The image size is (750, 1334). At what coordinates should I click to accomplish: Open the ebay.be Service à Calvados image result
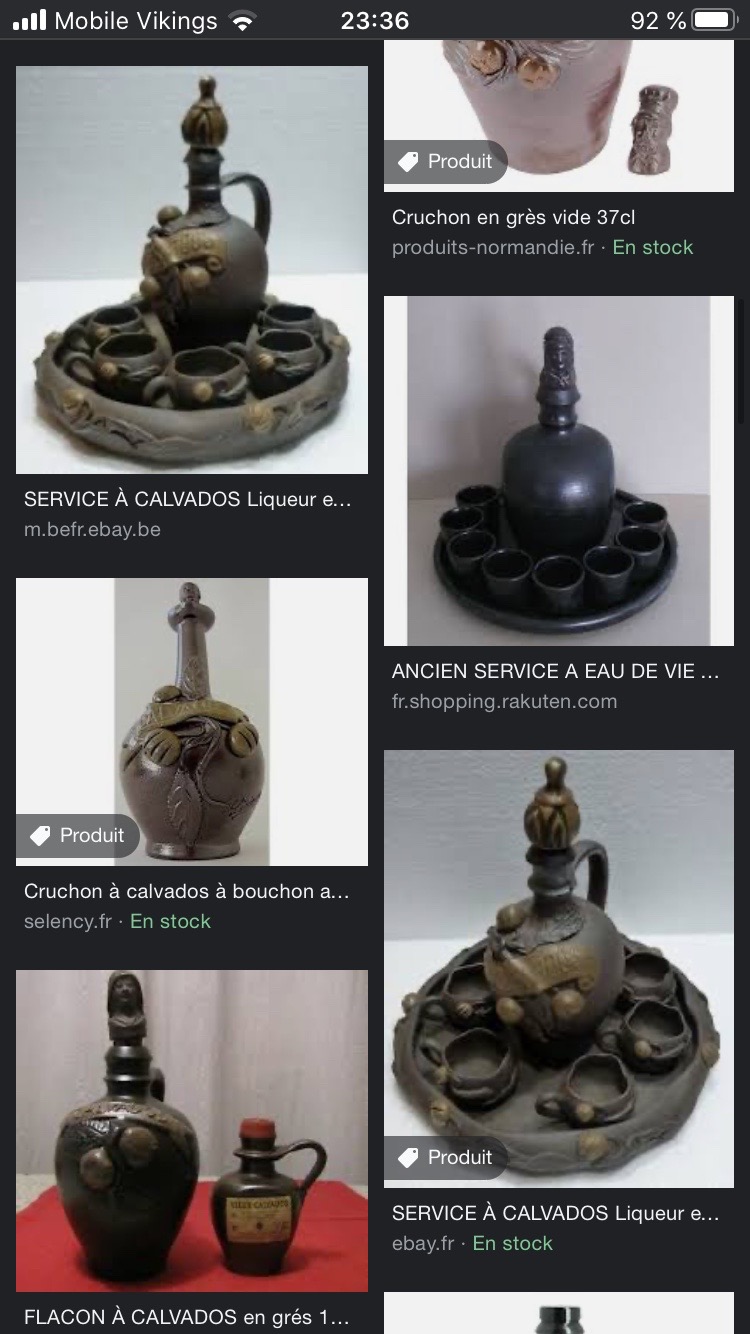[191, 270]
